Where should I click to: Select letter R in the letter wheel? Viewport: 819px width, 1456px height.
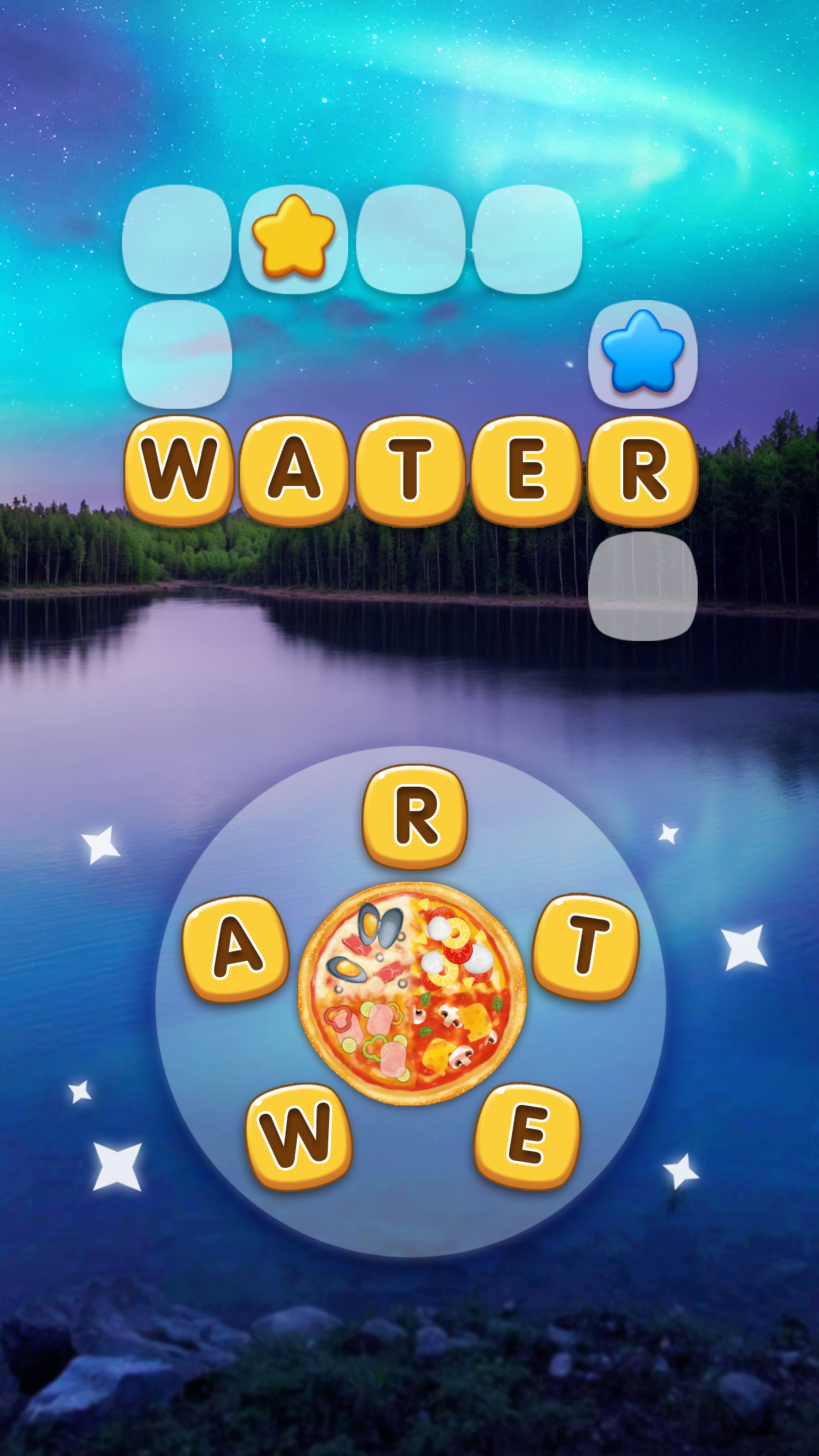pos(415,816)
